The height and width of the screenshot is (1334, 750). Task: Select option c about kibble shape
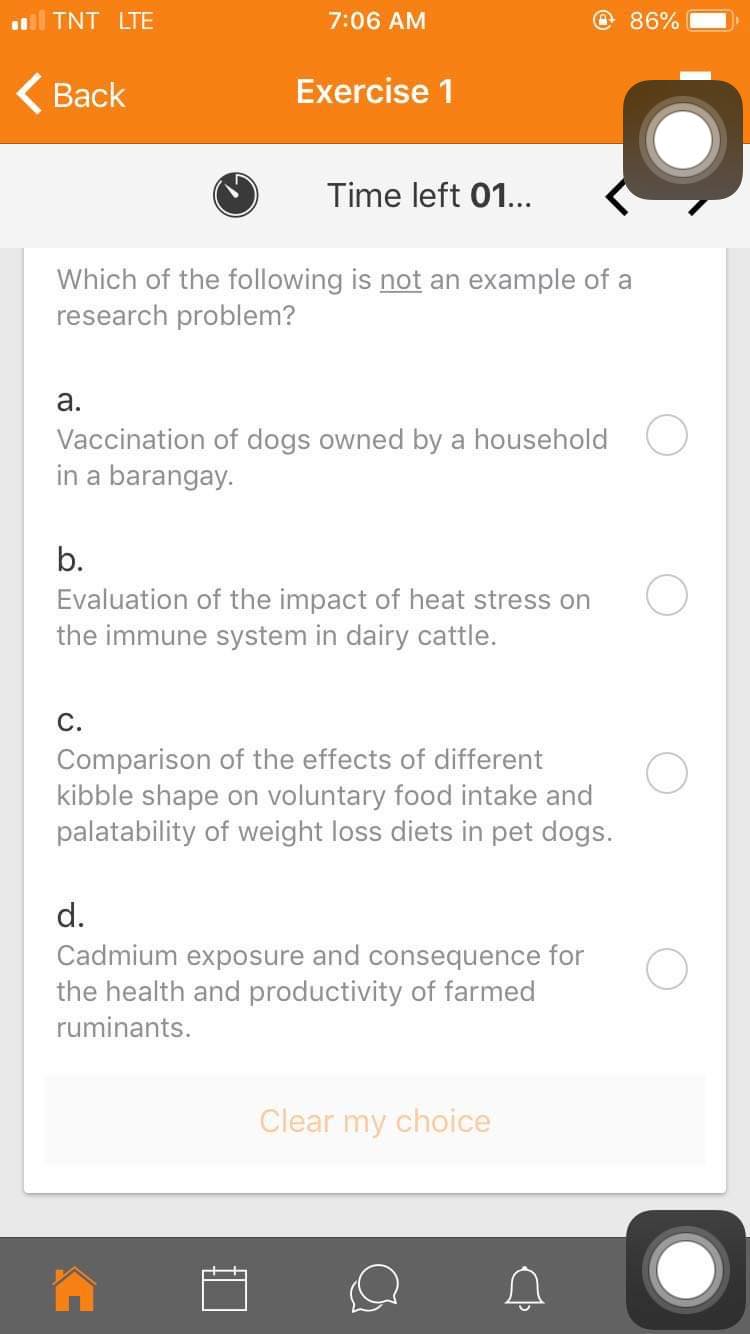coord(666,773)
